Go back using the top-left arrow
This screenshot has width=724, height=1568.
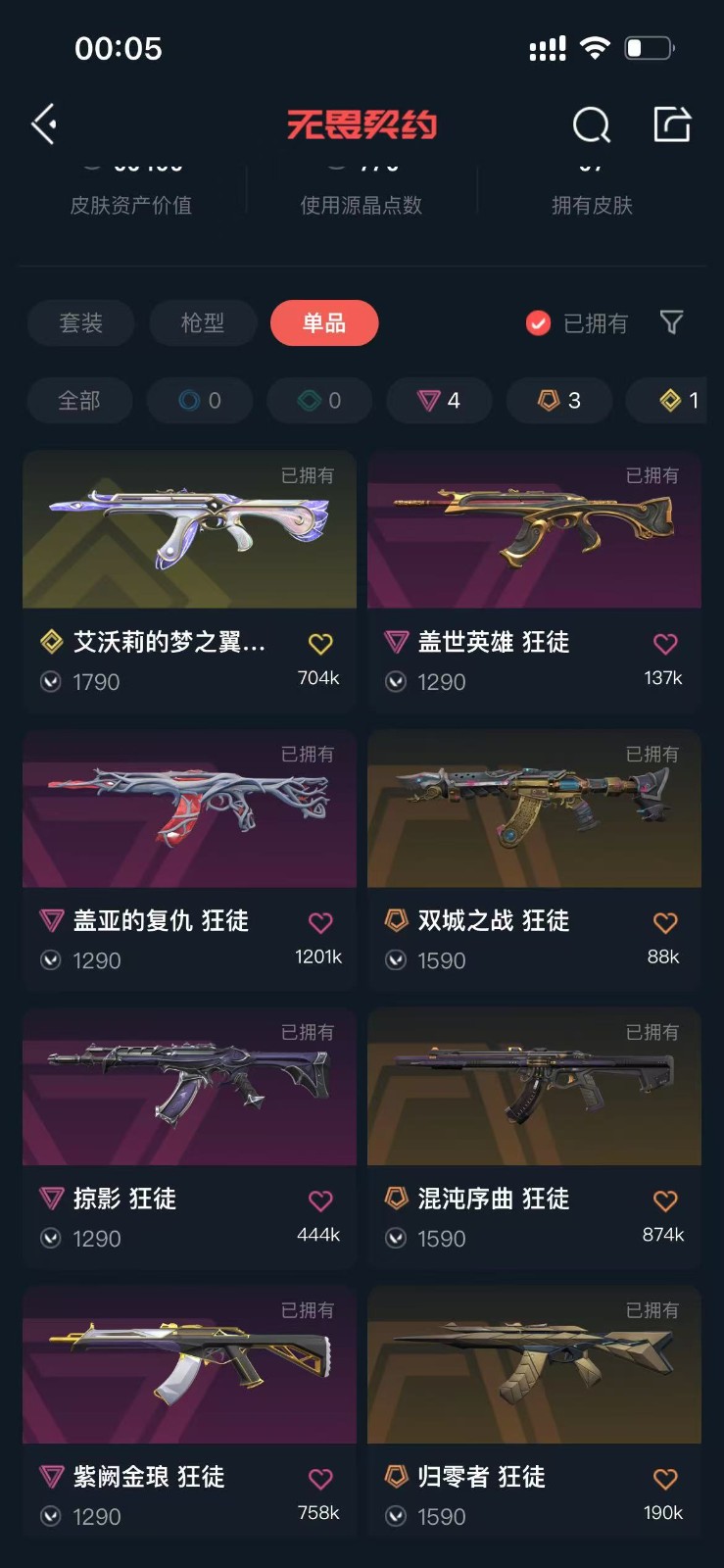[x=44, y=124]
